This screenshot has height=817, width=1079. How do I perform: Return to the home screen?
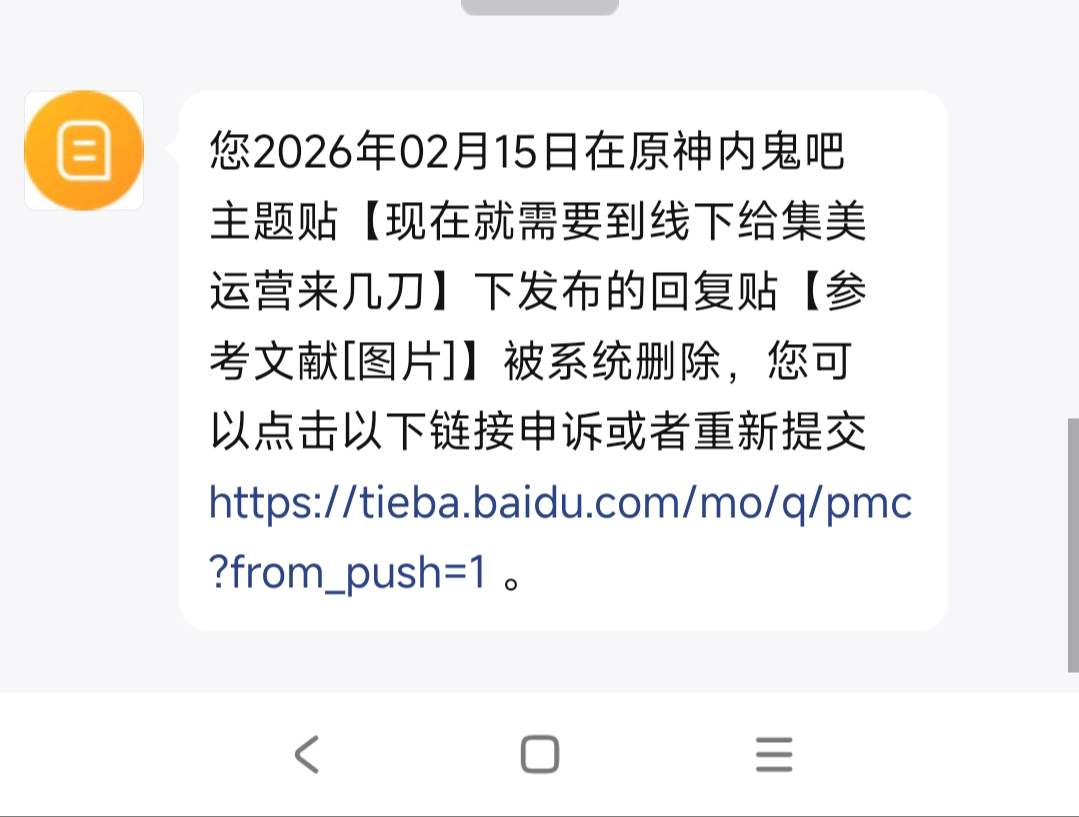(x=540, y=754)
